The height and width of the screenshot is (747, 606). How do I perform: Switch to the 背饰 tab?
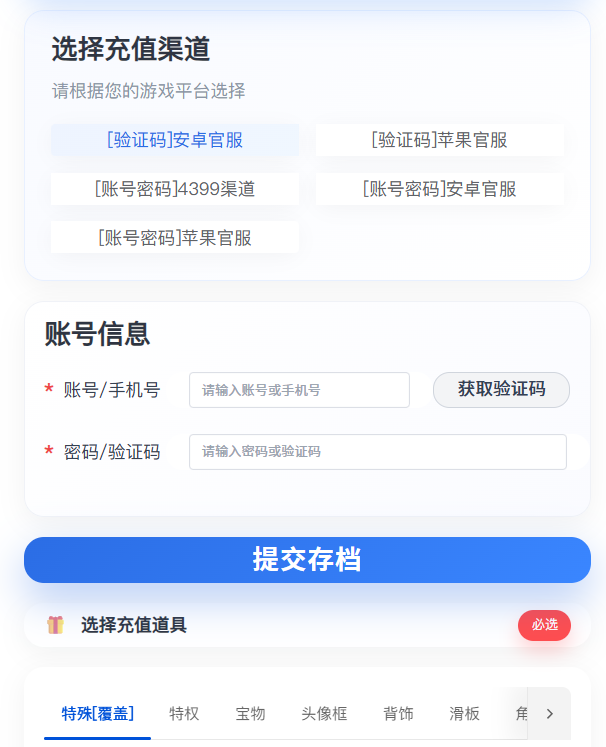point(398,713)
